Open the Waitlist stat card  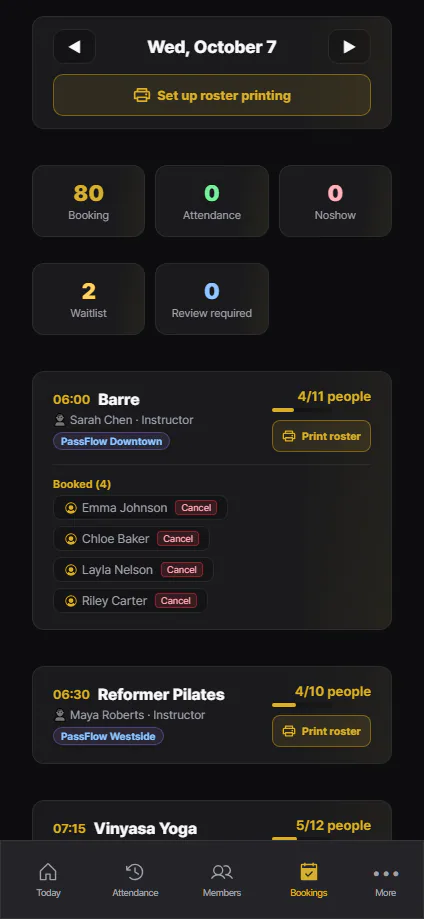coord(89,299)
